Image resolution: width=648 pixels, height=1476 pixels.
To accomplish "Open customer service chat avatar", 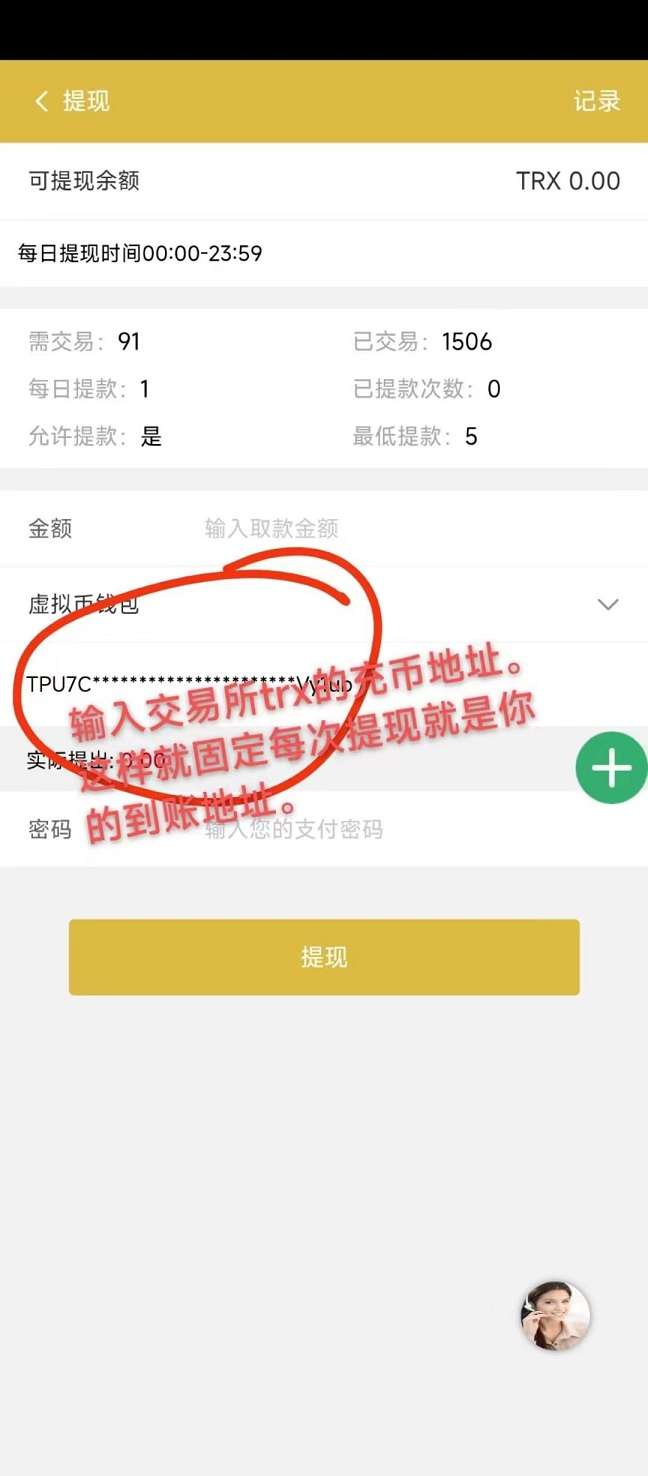I will pyautogui.click(x=555, y=1316).
